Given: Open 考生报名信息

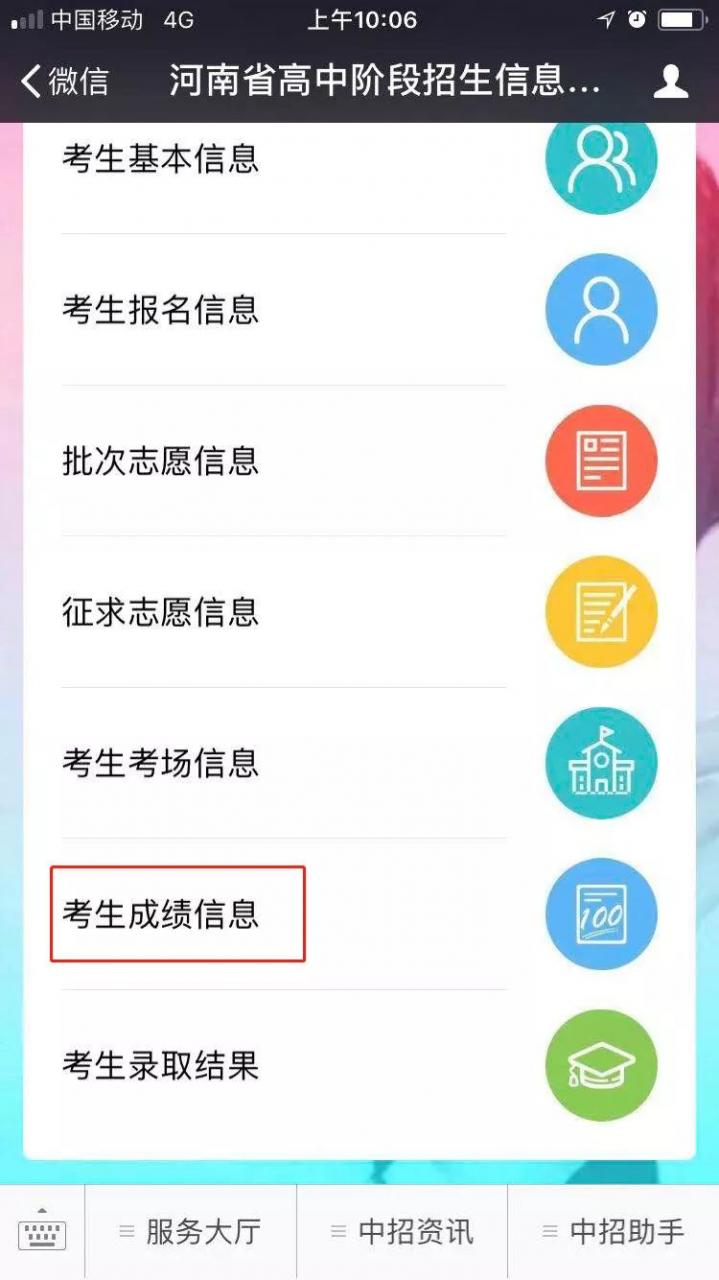Looking at the screenshot, I should pos(160,310).
